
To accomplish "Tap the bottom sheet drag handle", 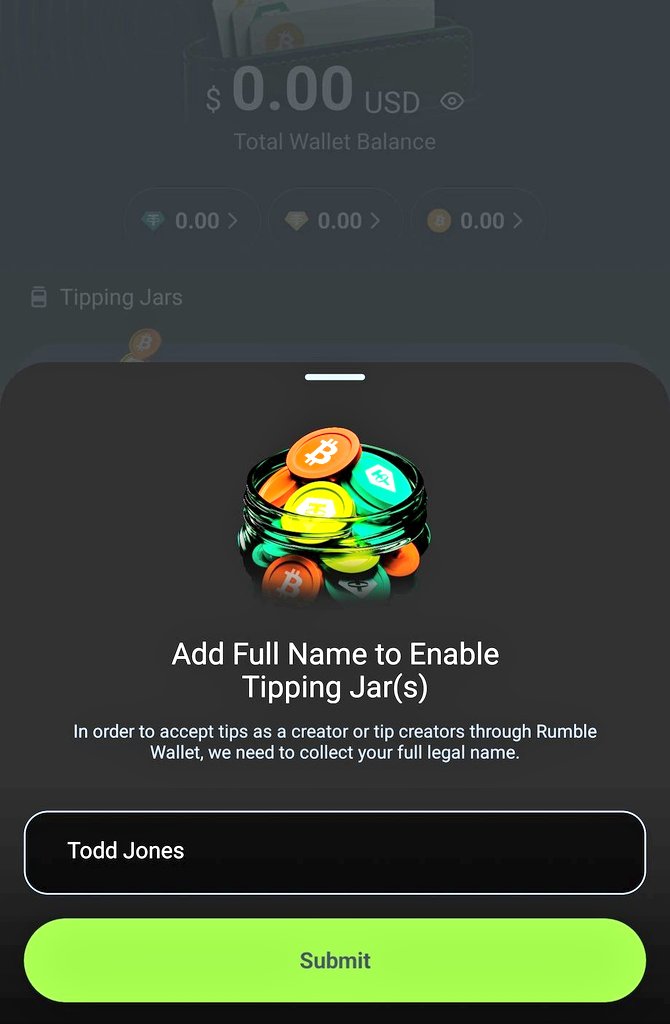I will 335,377.
